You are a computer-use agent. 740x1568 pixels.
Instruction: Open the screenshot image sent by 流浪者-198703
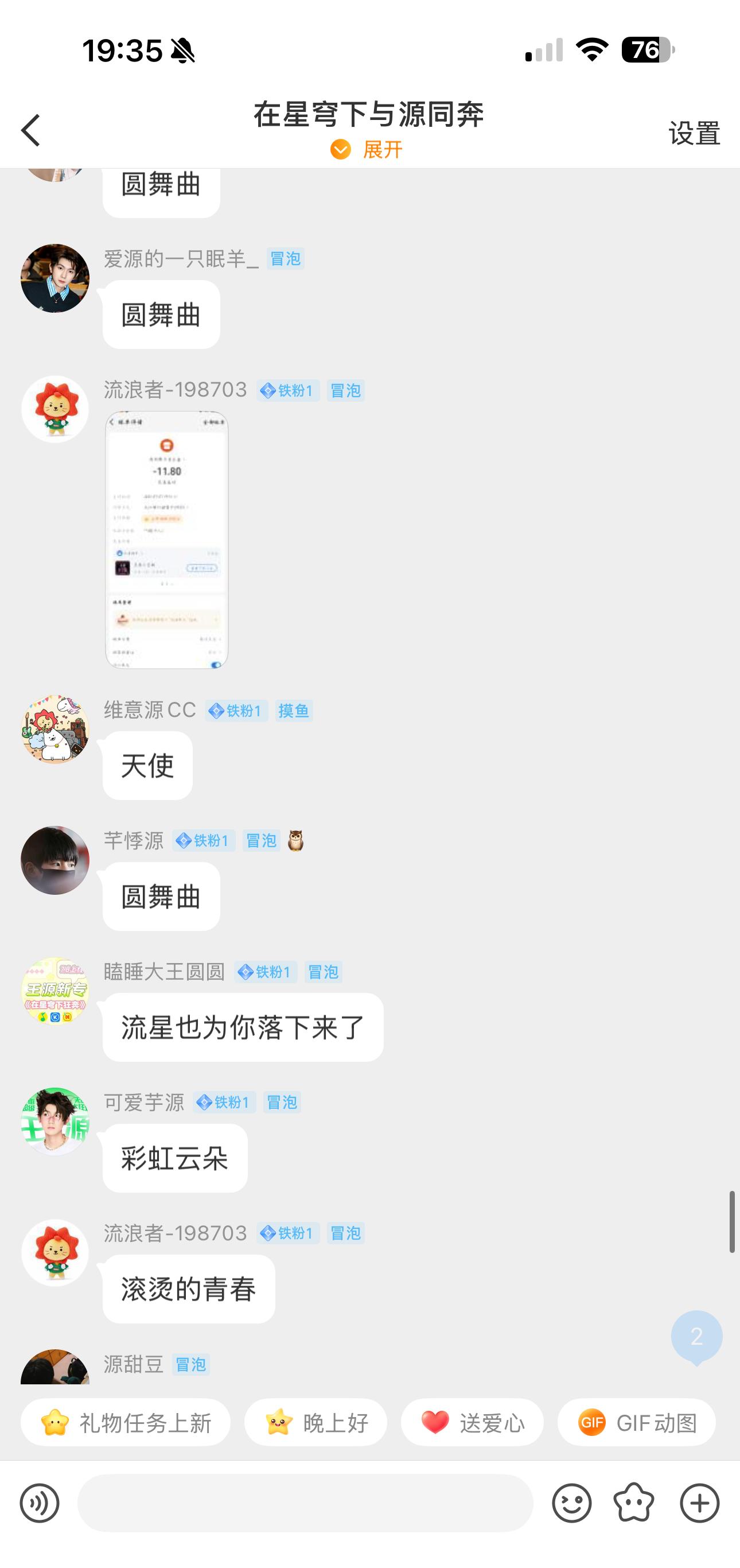167,540
